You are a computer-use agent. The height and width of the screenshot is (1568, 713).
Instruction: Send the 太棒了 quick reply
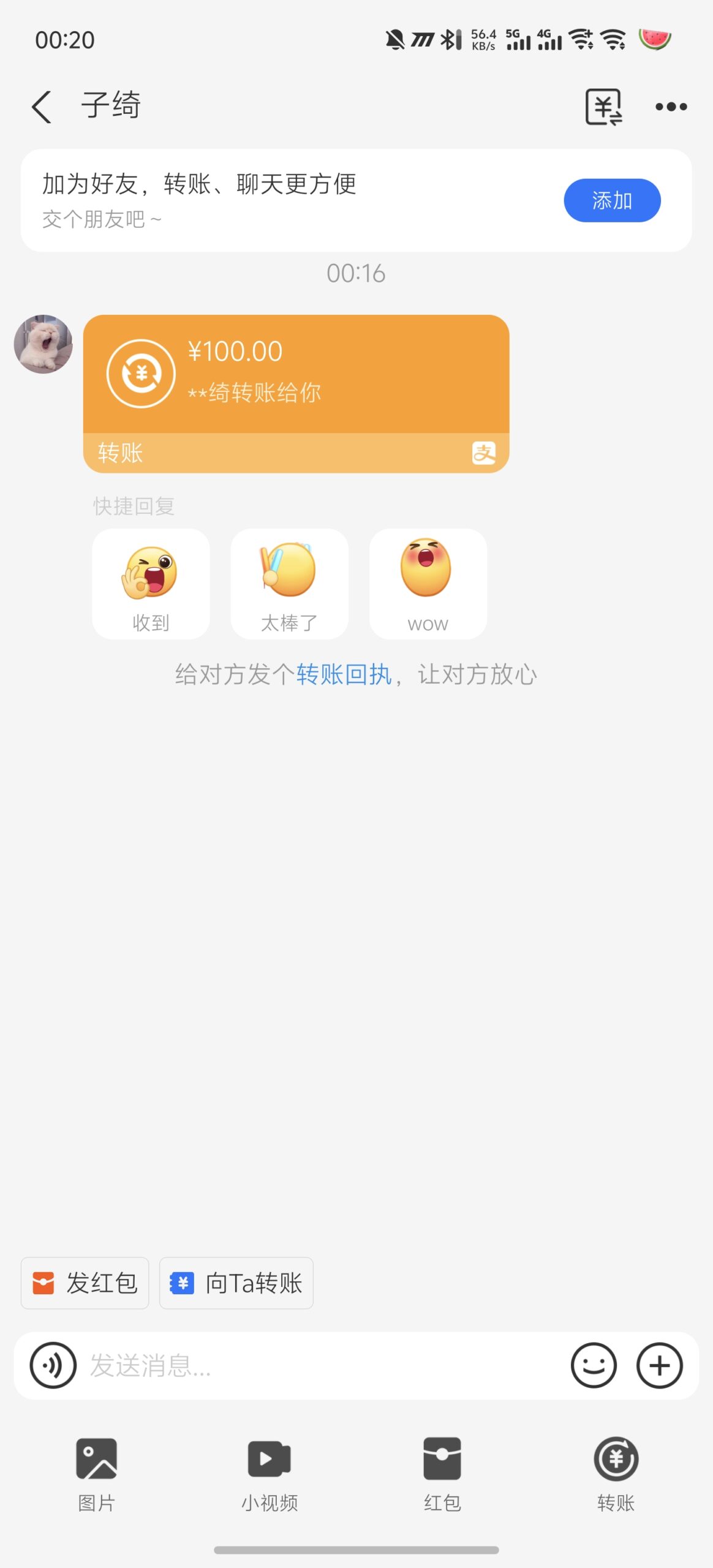[x=289, y=582]
